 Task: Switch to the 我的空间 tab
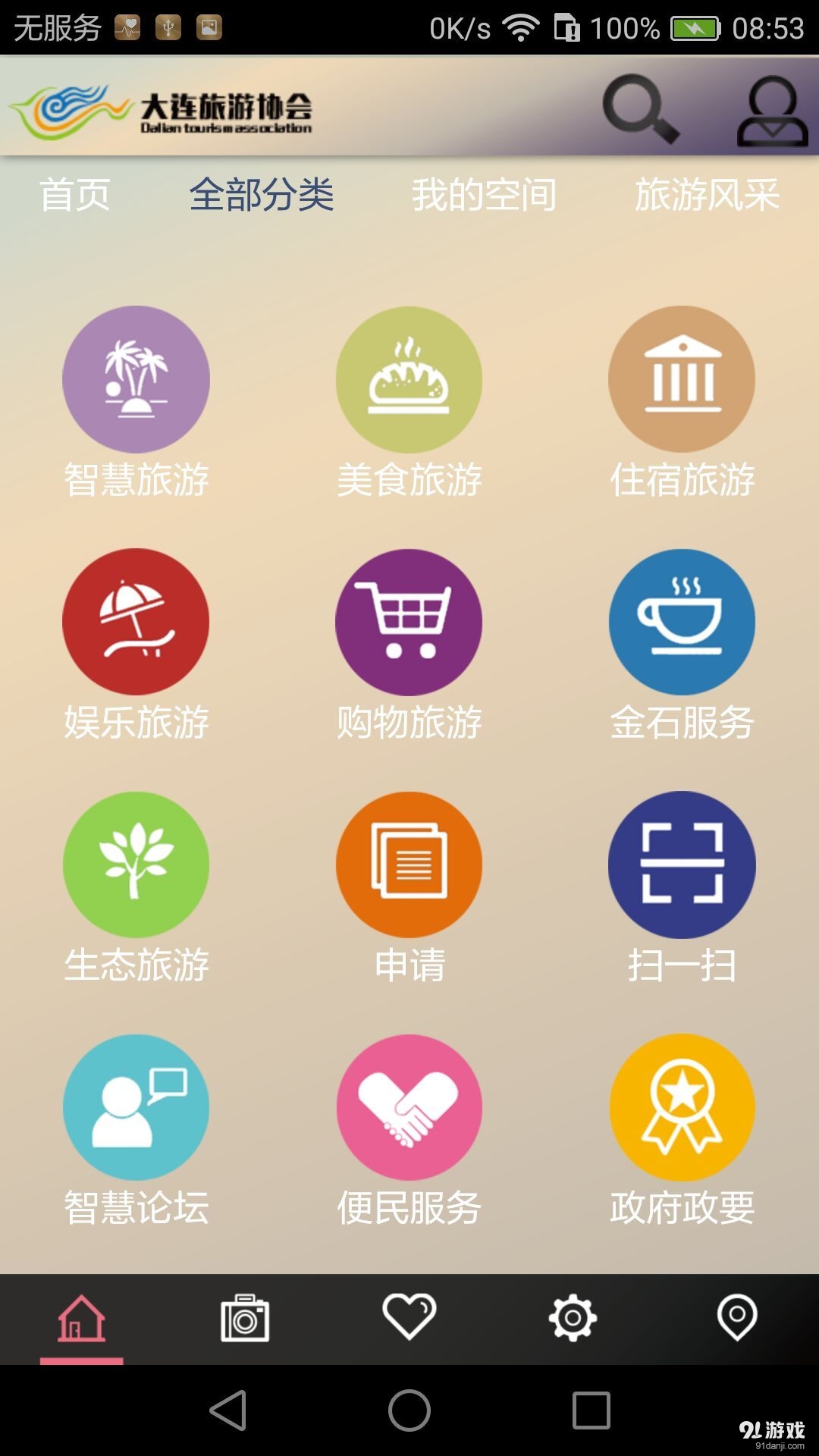click(x=483, y=195)
